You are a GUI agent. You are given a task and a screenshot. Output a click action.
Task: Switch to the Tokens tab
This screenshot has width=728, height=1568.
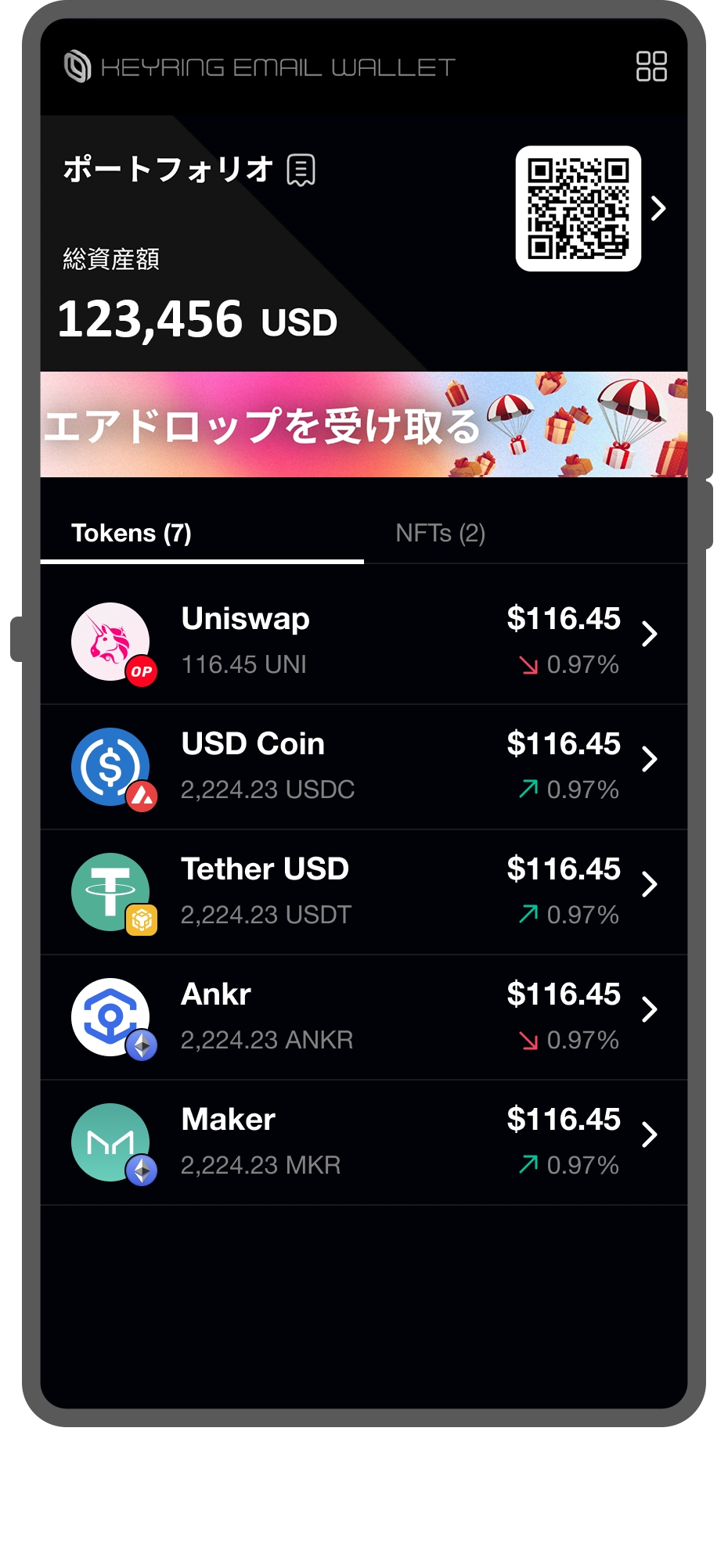point(132,534)
